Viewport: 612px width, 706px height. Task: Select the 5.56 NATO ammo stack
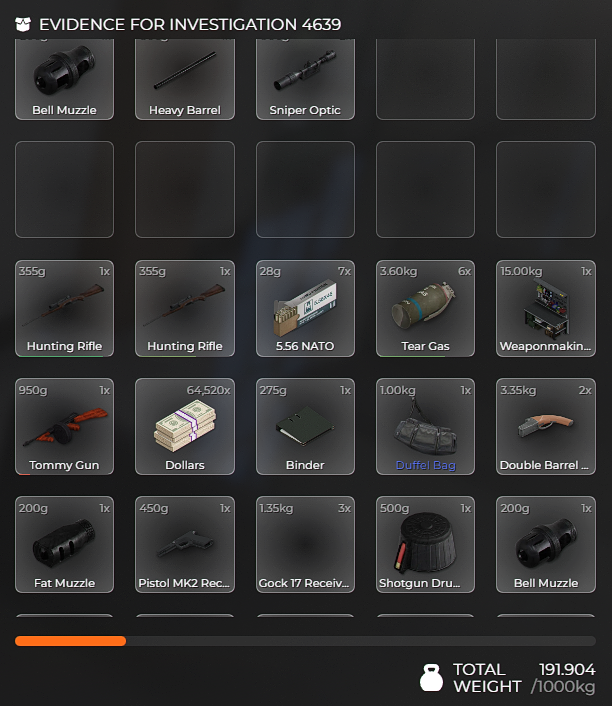(x=305, y=308)
